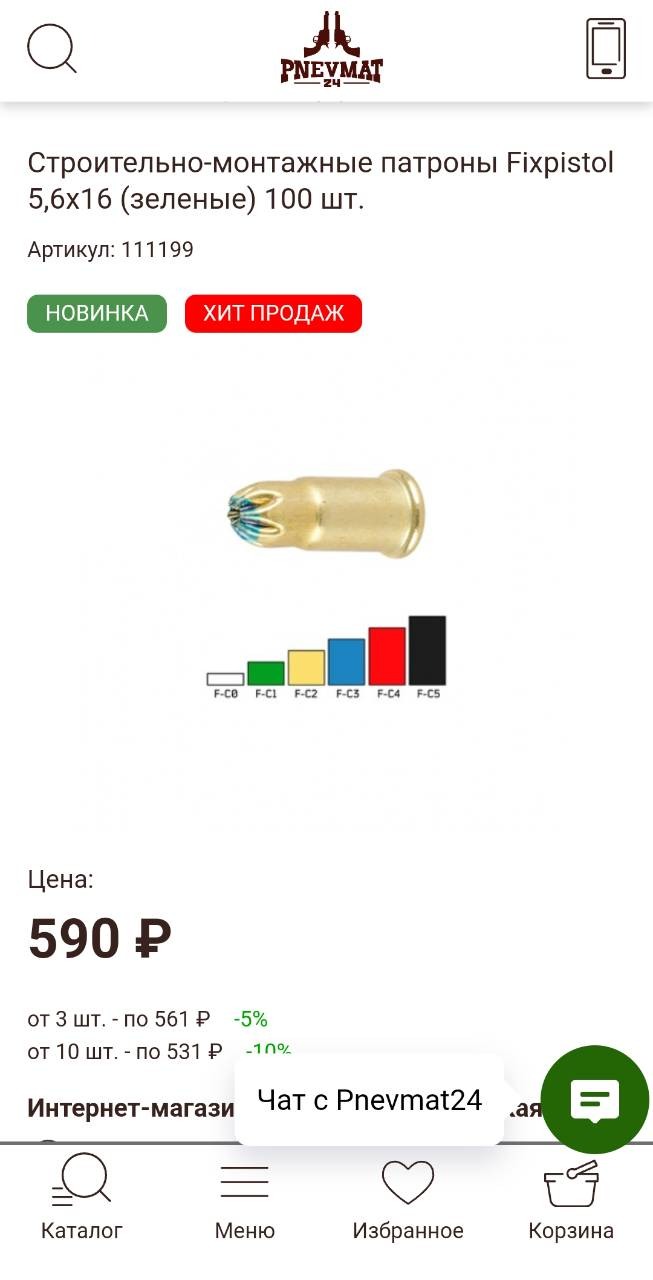Screen dimensions: 653x1280
Task: Tap the phone contact icon
Action: coord(605,48)
